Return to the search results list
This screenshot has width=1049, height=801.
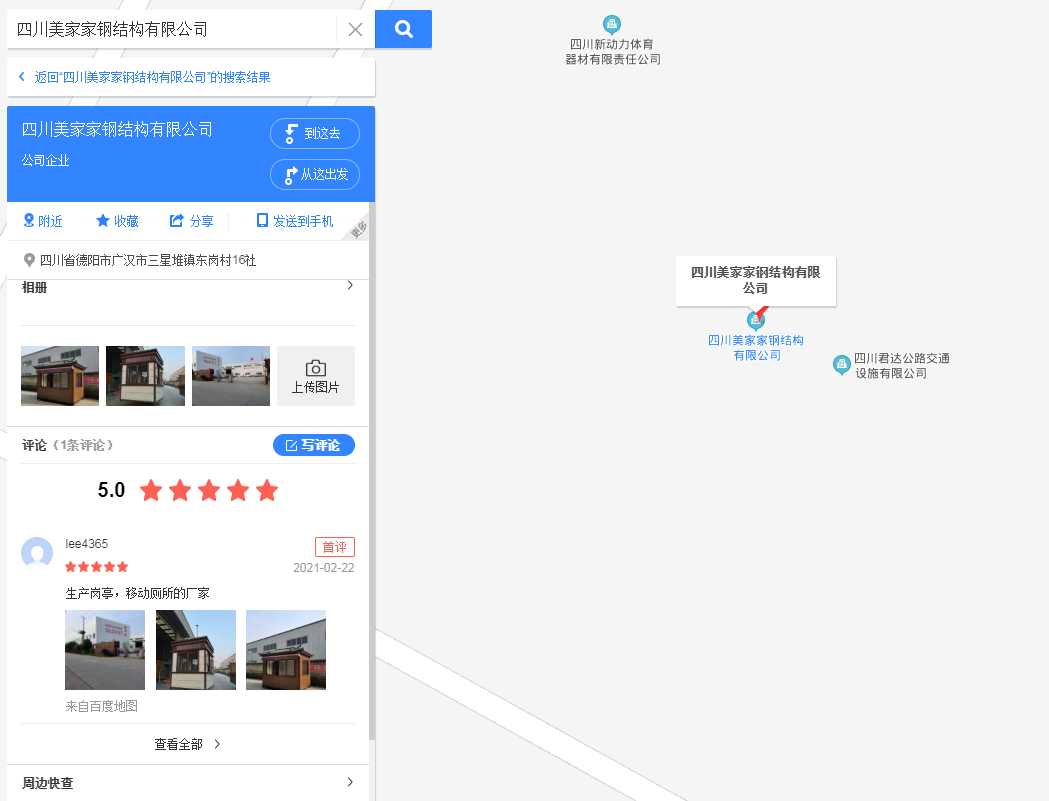click(145, 77)
